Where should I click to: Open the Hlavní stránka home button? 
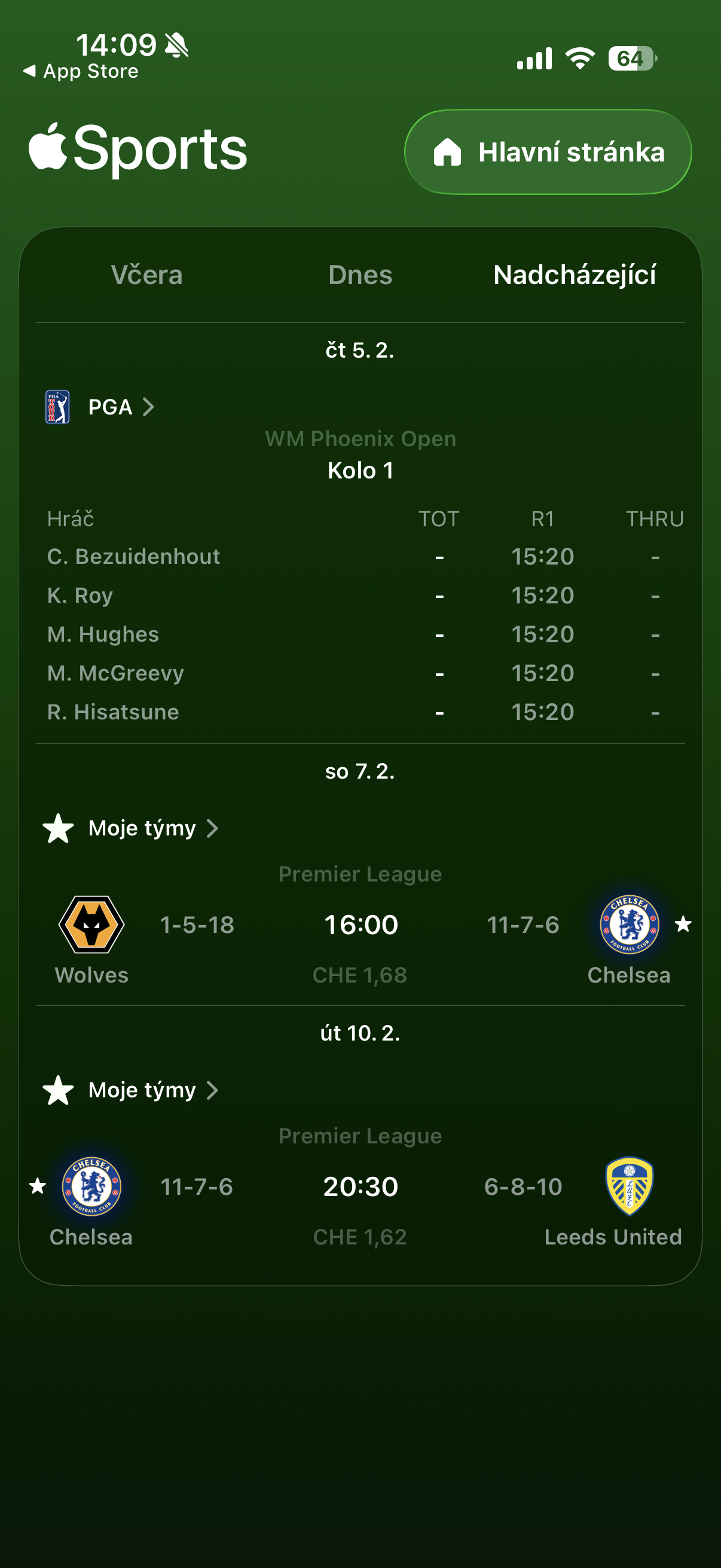coord(548,152)
